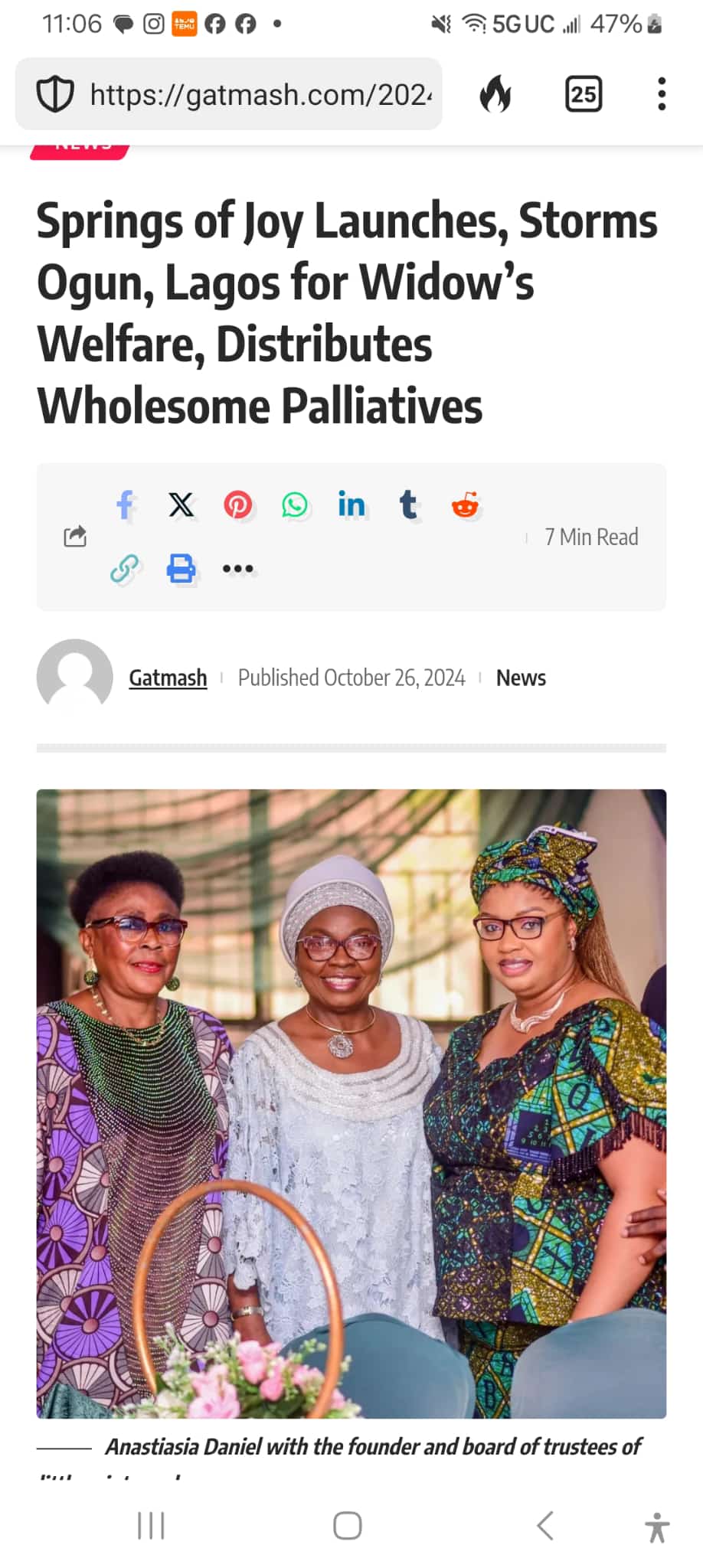
Task: Open the News category link
Action: point(521,678)
